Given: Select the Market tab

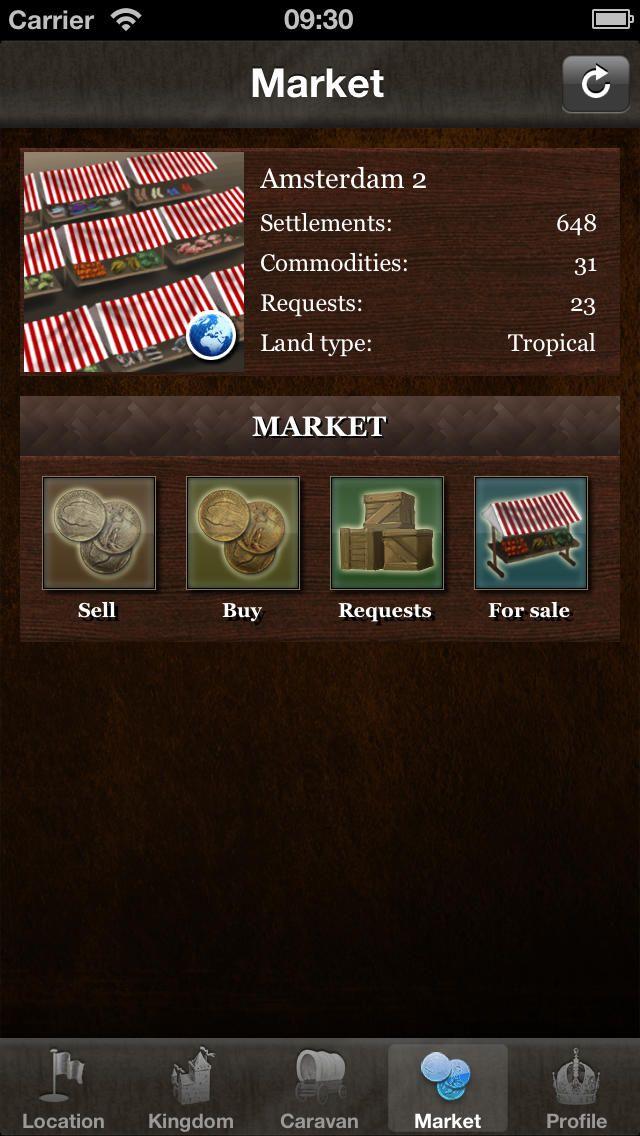Looking at the screenshot, I should [447, 1090].
